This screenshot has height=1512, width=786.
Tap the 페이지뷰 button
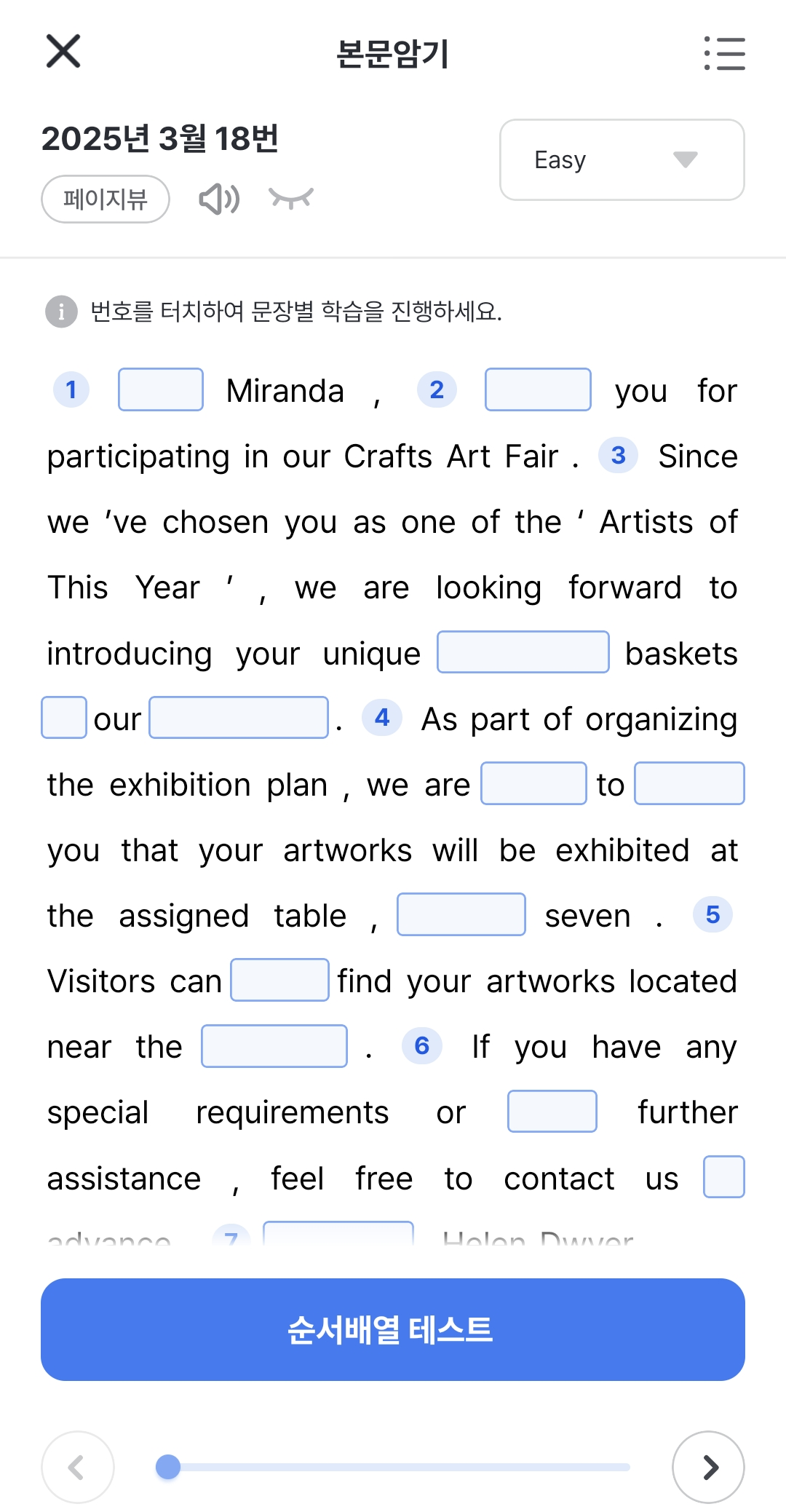click(106, 199)
